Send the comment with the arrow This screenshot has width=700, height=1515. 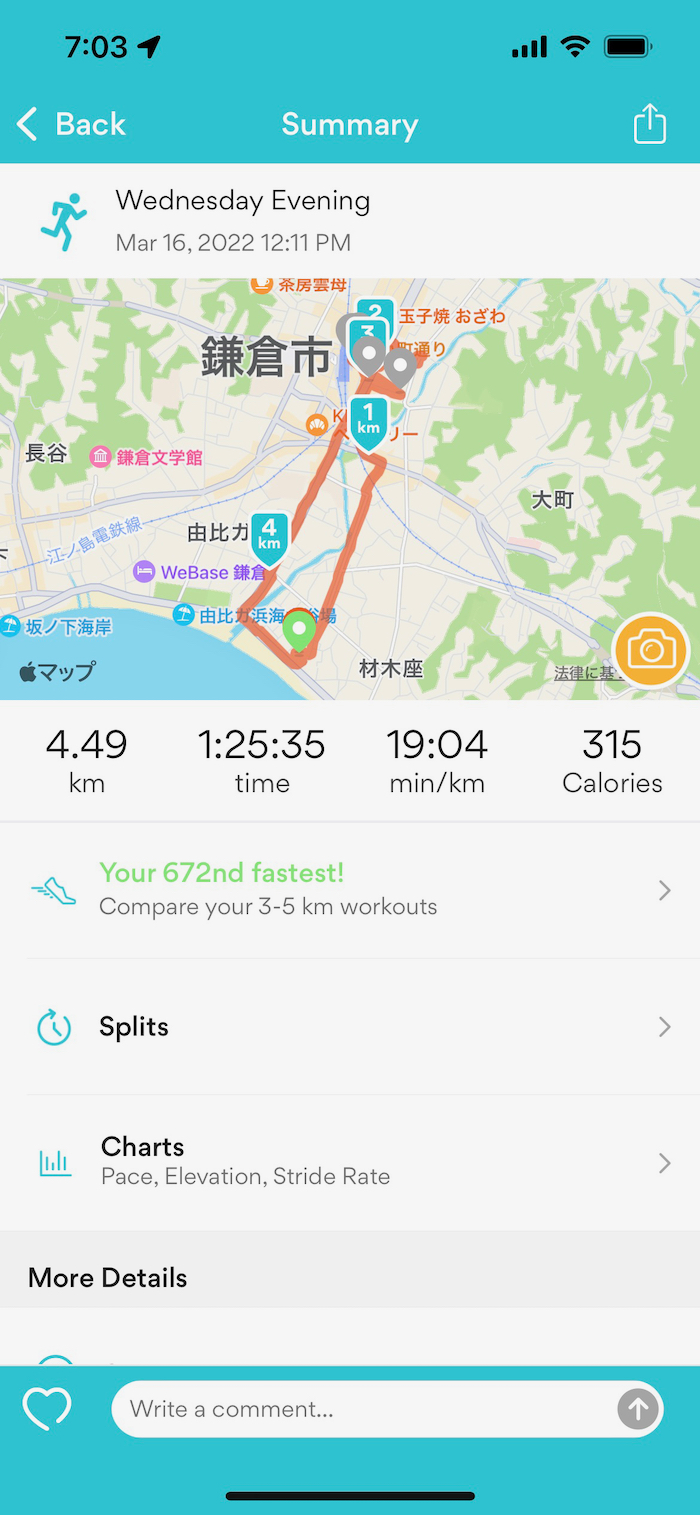pyautogui.click(x=638, y=1409)
